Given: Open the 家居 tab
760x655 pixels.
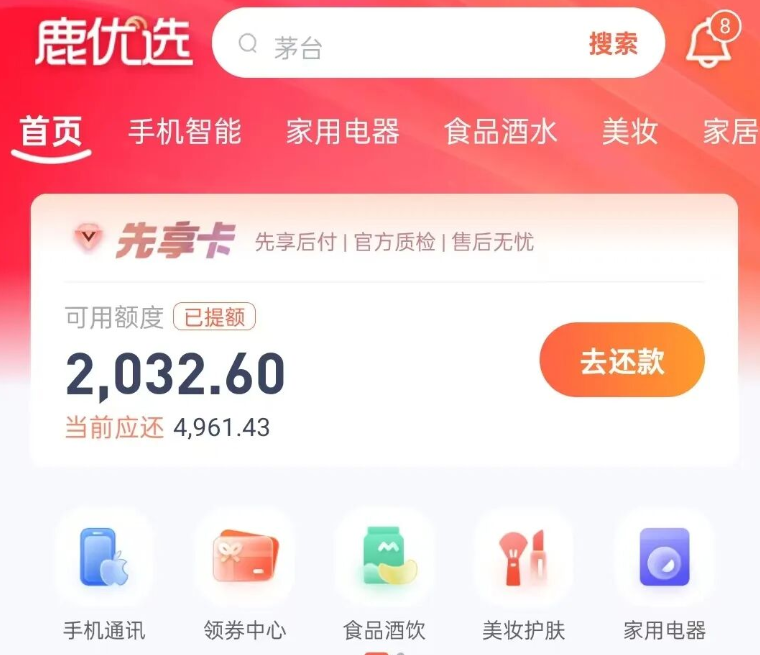Looking at the screenshot, I should point(730,132).
